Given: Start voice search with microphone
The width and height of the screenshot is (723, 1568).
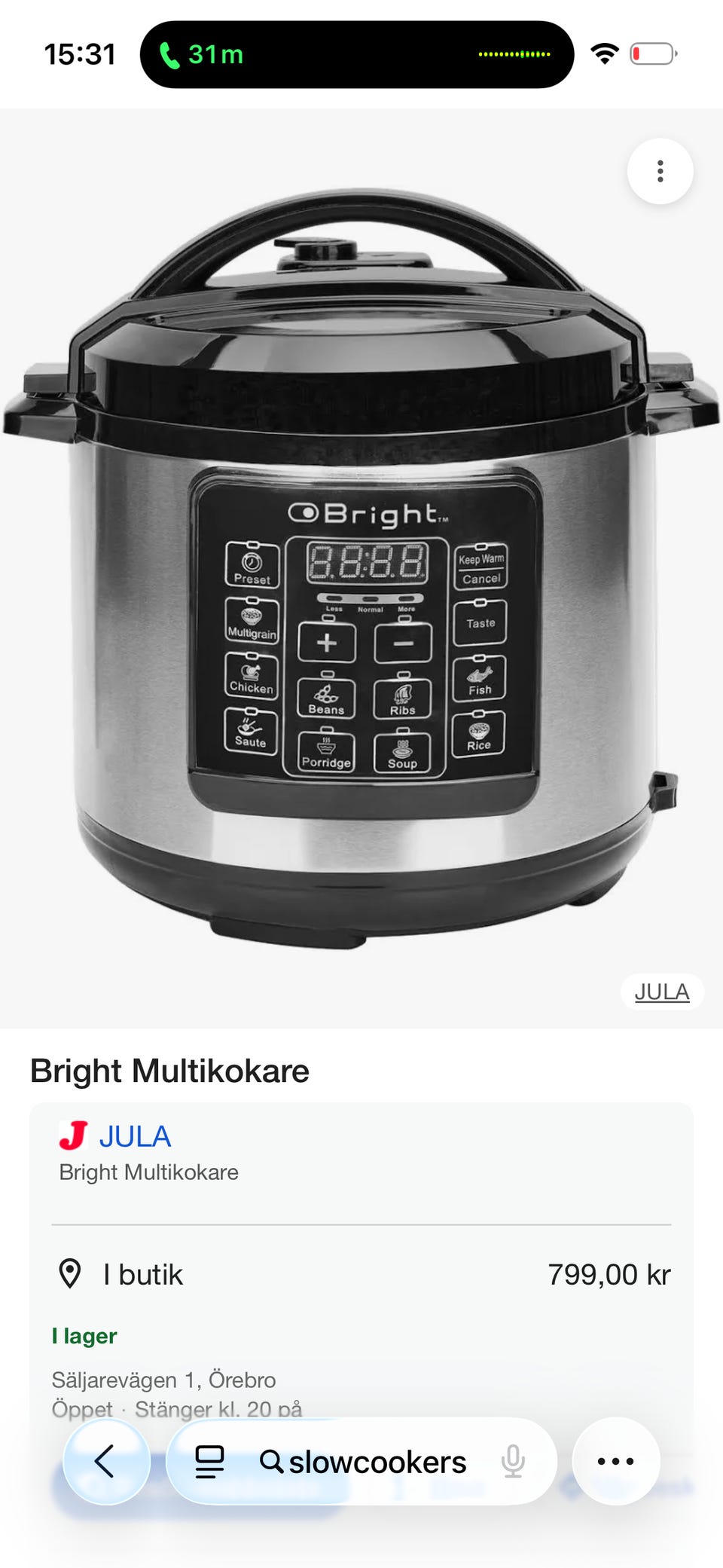Looking at the screenshot, I should 513,1462.
